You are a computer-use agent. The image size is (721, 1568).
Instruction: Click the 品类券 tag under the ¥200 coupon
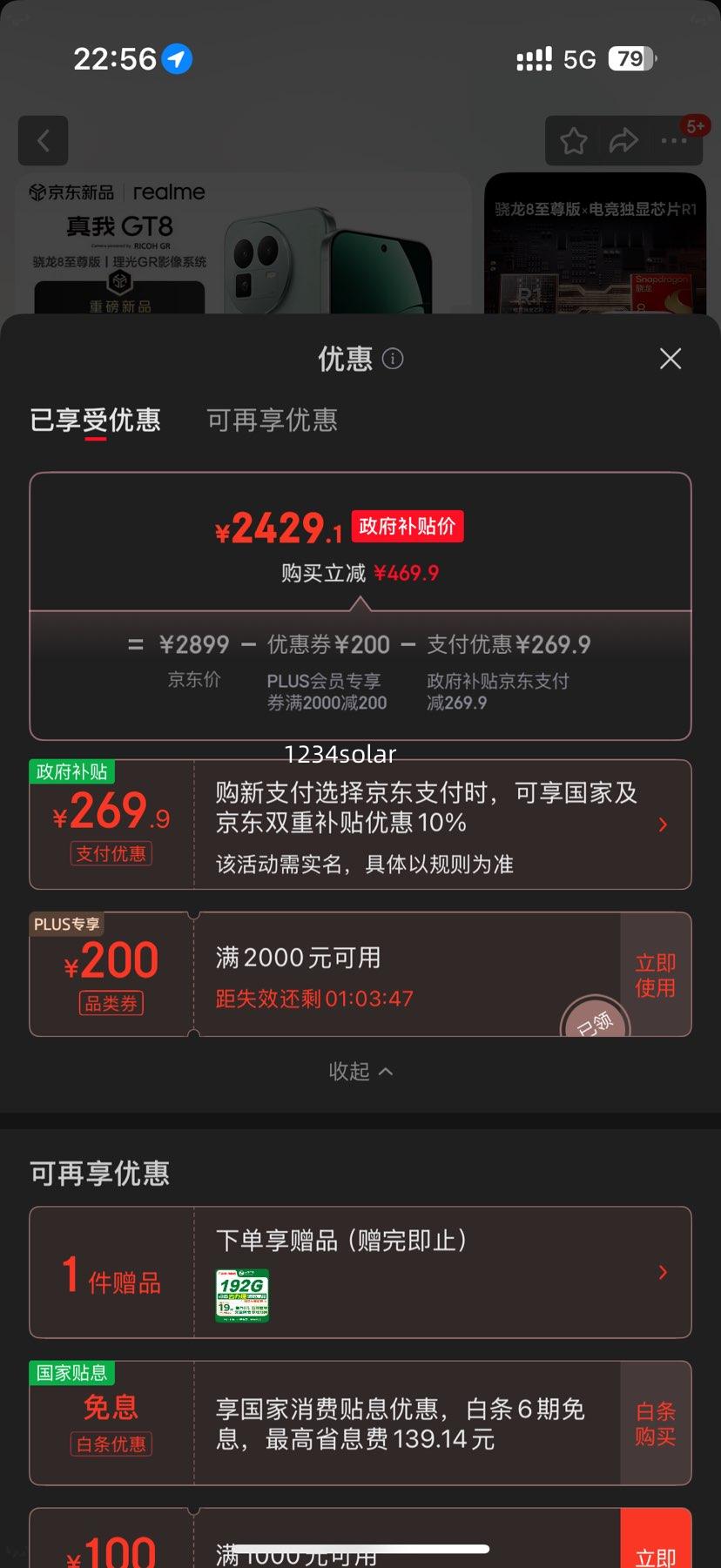[111, 1003]
